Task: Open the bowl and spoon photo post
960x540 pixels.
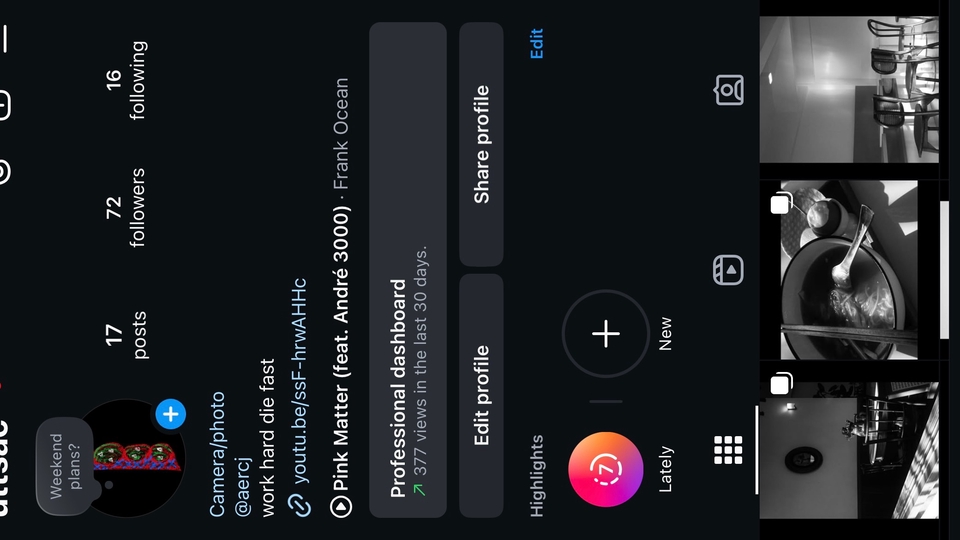Action: click(x=848, y=270)
